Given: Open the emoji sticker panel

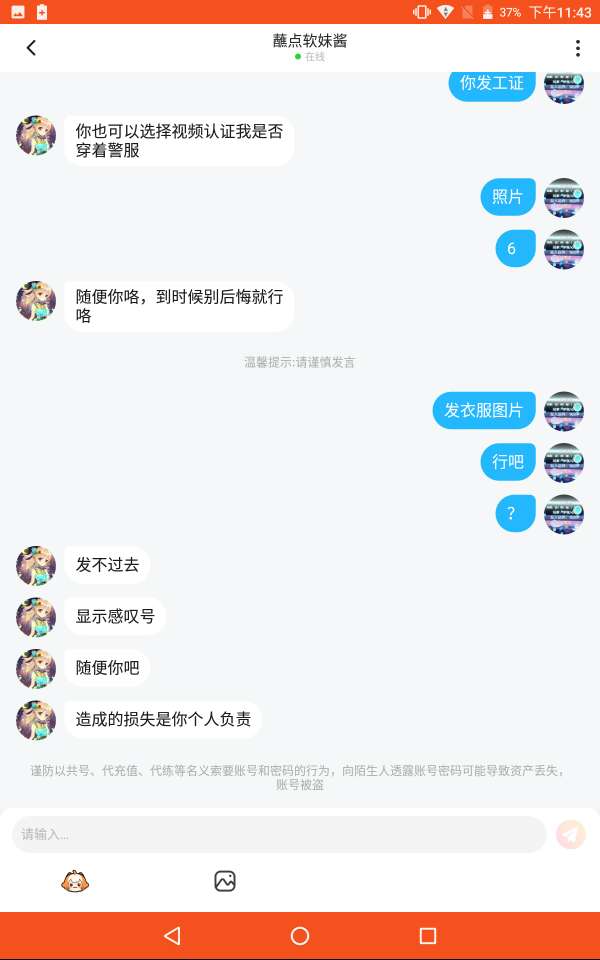Looking at the screenshot, I should [x=75, y=881].
